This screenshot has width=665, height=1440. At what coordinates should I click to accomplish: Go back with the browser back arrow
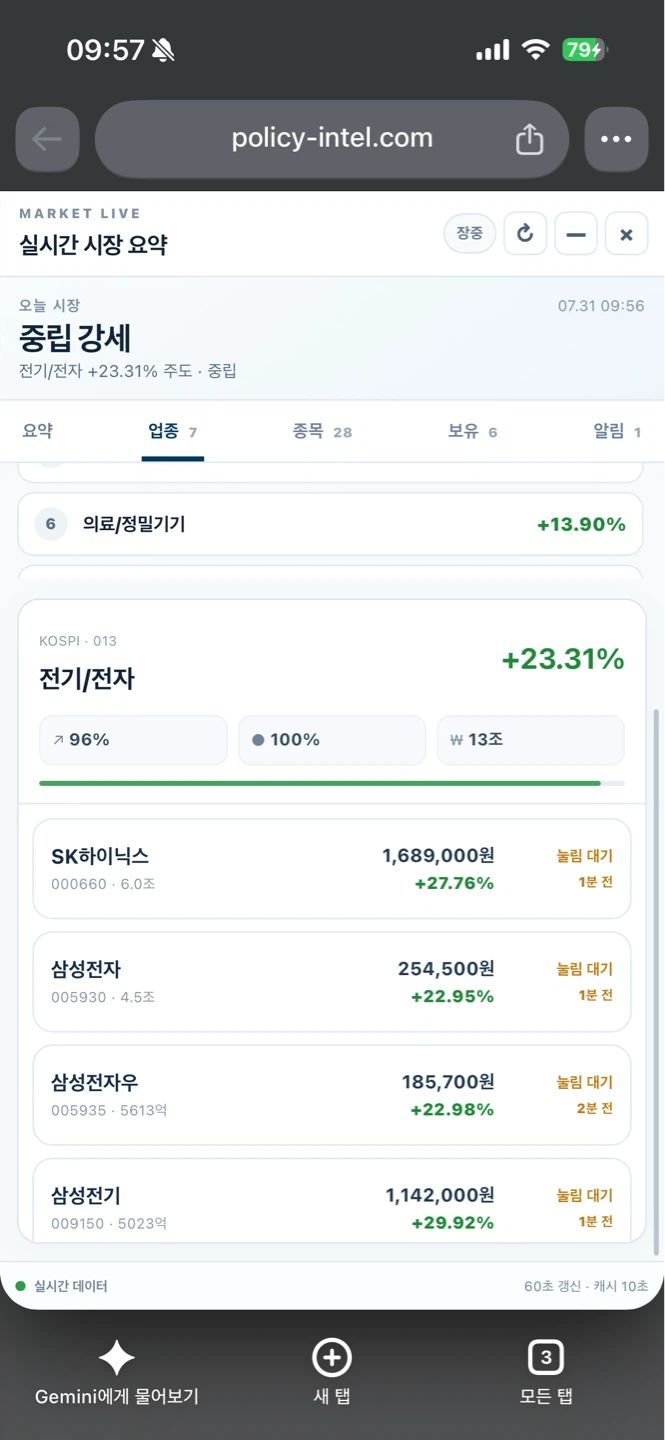pyautogui.click(x=47, y=139)
